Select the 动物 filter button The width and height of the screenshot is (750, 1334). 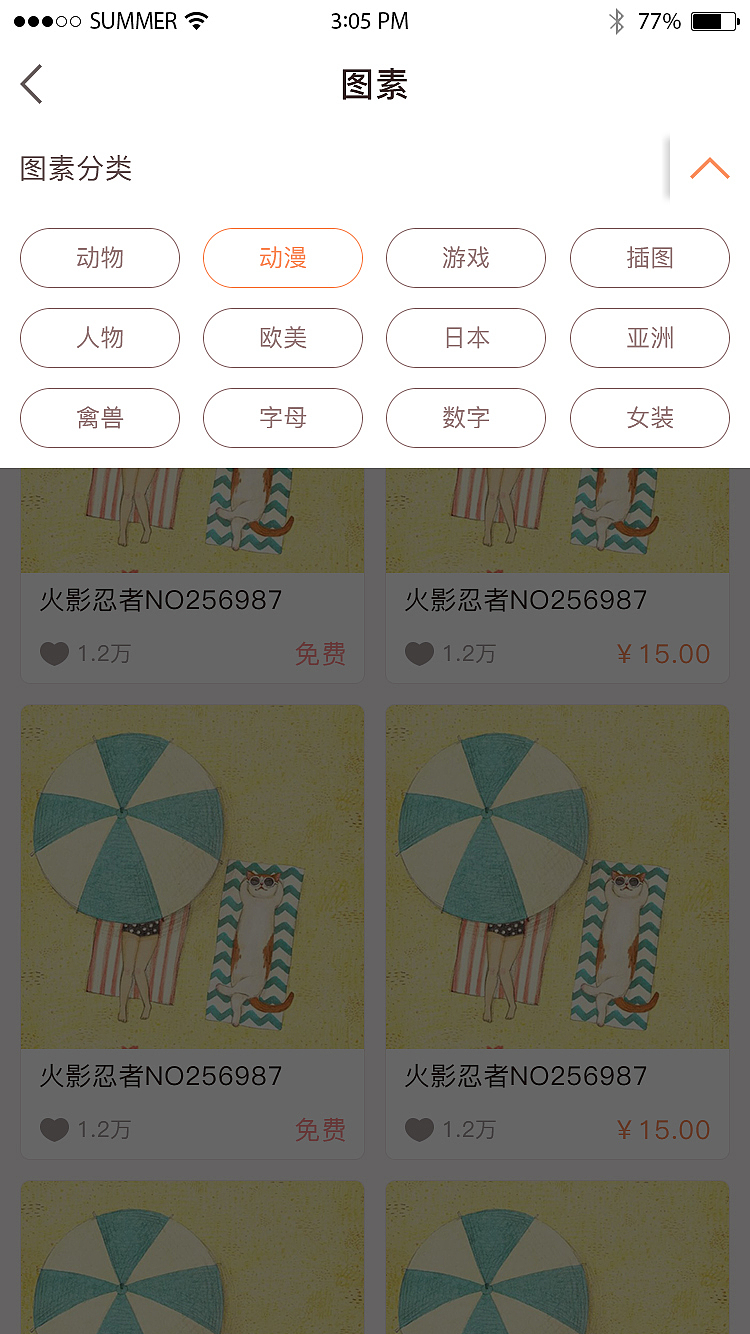pyautogui.click(x=99, y=258)
